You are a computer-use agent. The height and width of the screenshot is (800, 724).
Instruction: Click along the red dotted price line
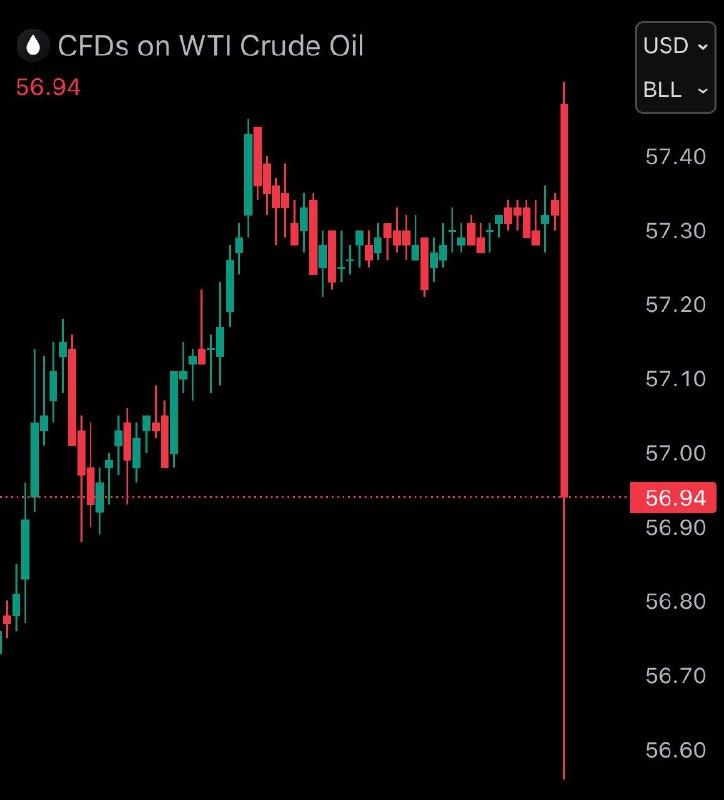click(400, 495)
